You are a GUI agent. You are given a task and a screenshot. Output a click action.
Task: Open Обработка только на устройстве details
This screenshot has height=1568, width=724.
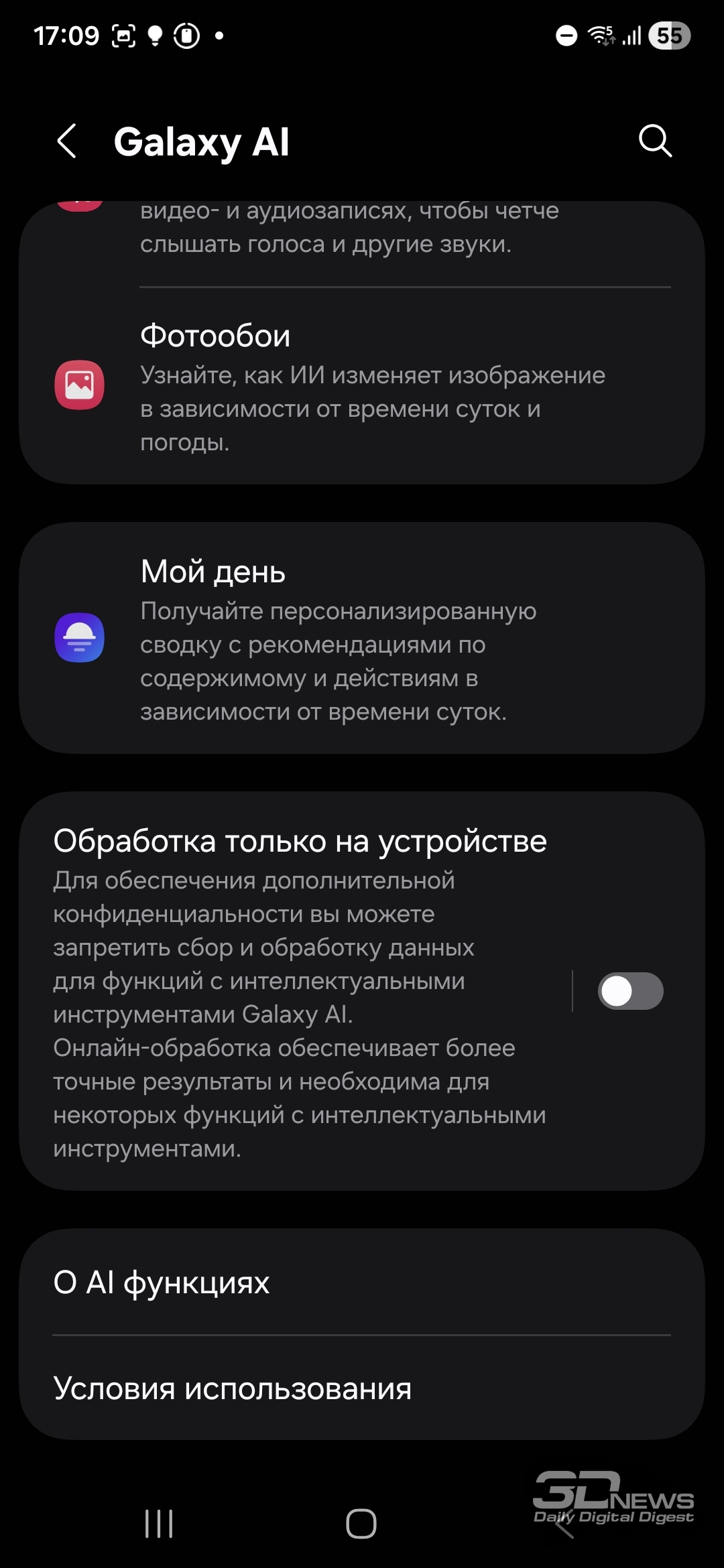pyautogui.click(x=300, y=991)
